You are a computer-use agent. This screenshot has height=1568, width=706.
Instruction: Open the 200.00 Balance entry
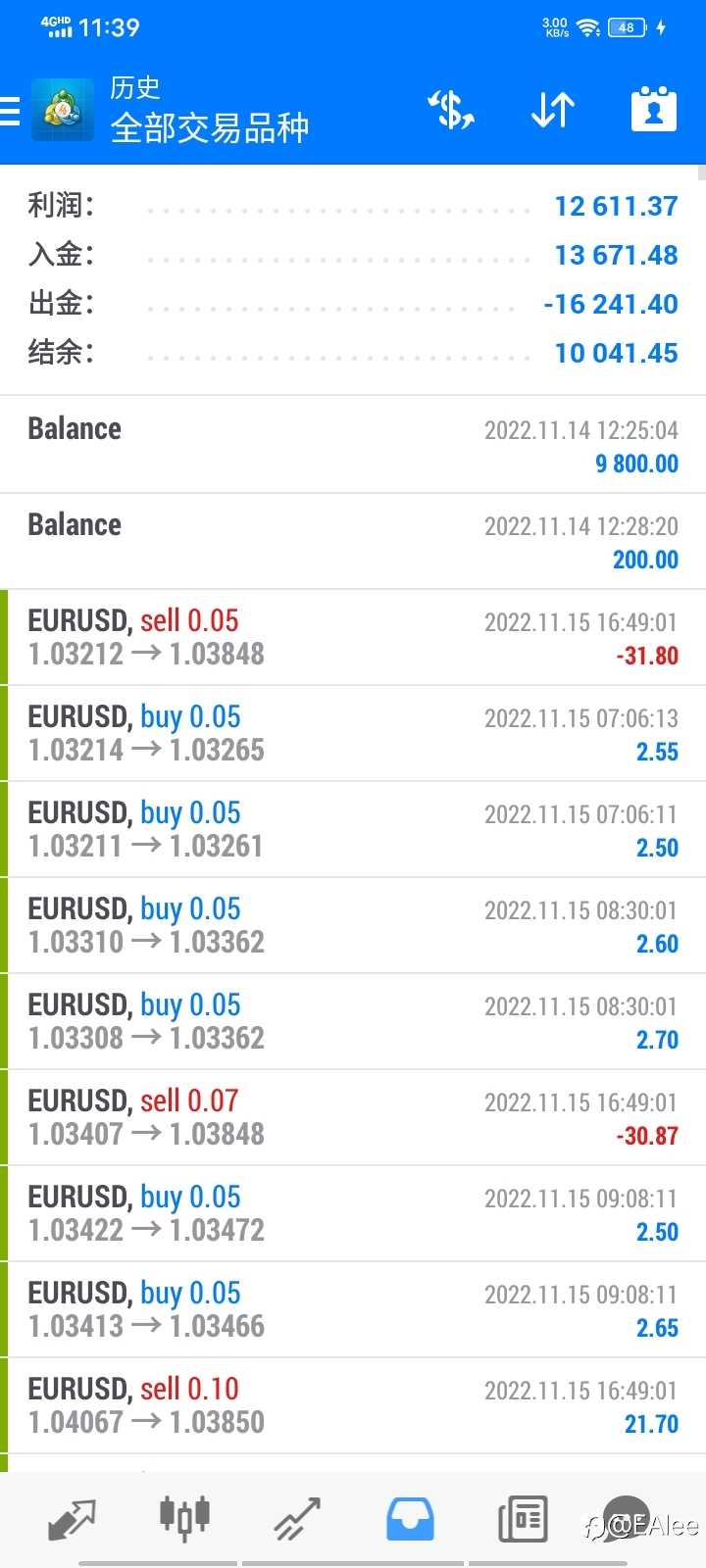tap(353, 541)
